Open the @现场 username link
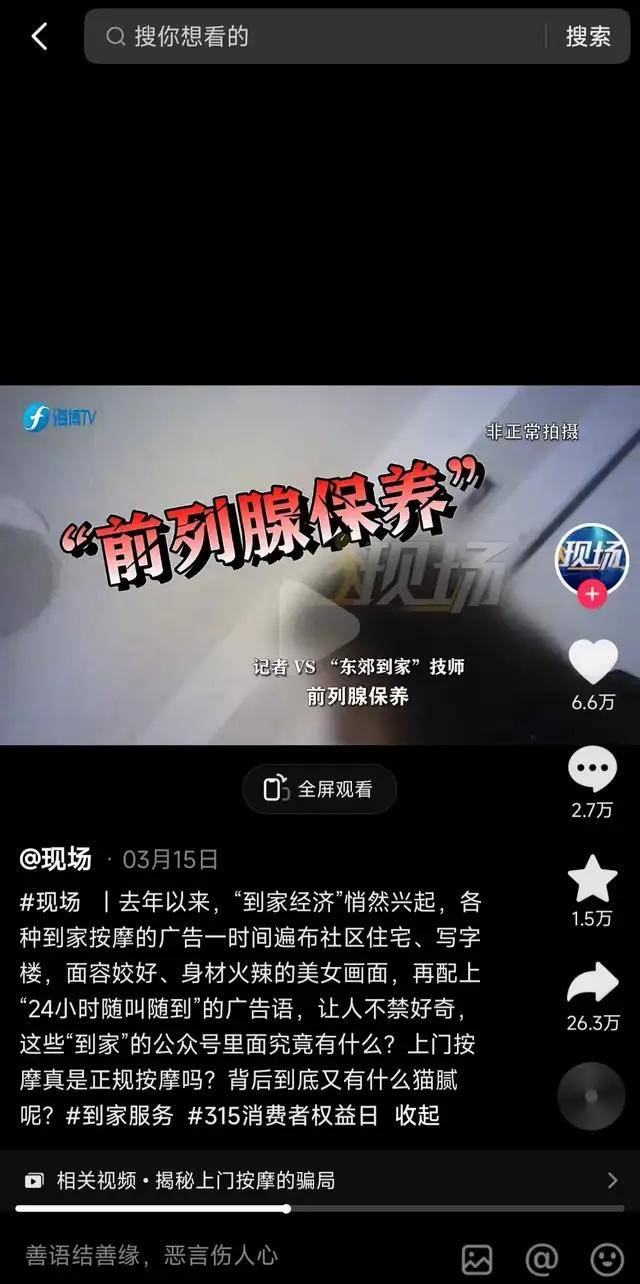640x1284 pixels. pos(56,859)
